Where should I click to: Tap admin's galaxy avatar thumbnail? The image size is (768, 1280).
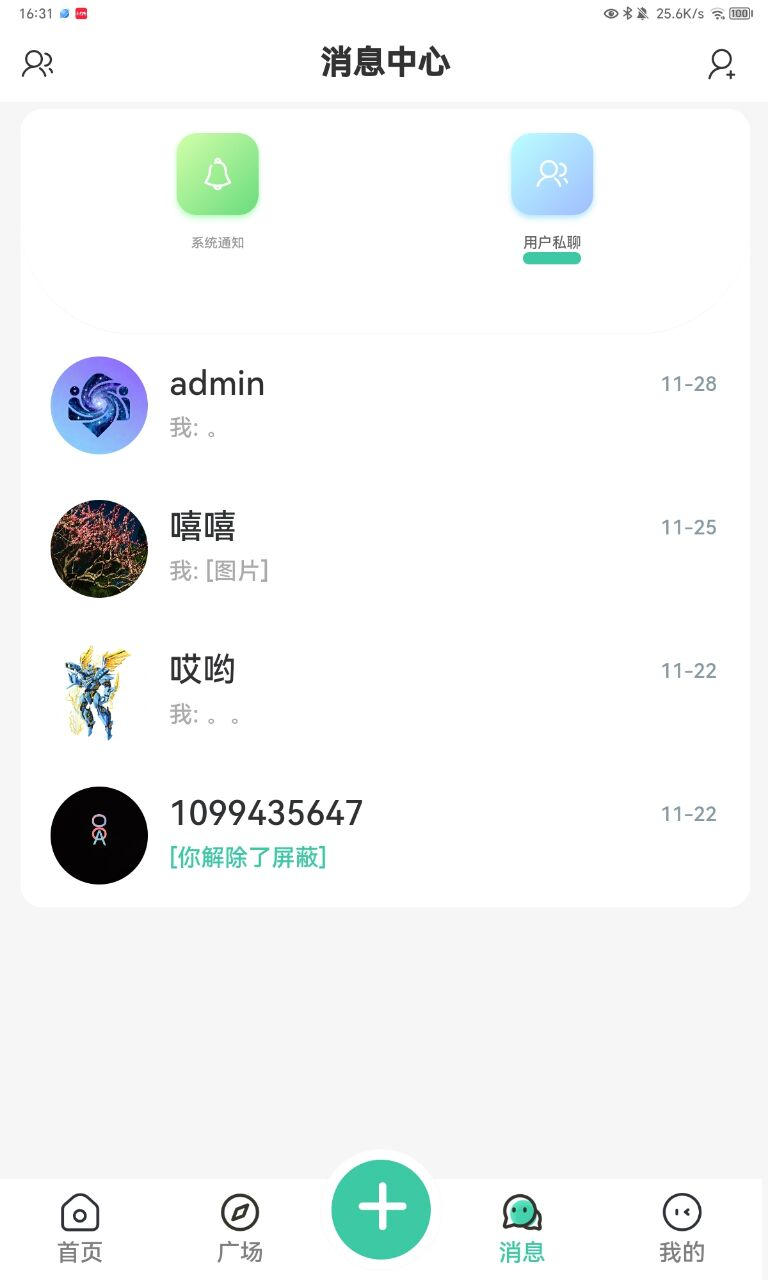tap(99, 404)
